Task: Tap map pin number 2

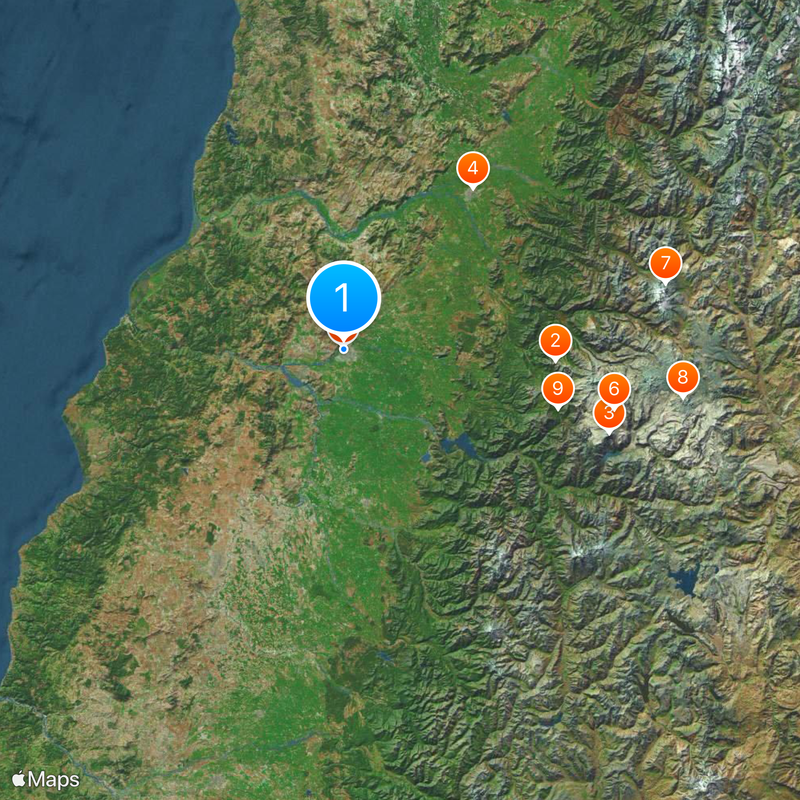Action: 555,341
